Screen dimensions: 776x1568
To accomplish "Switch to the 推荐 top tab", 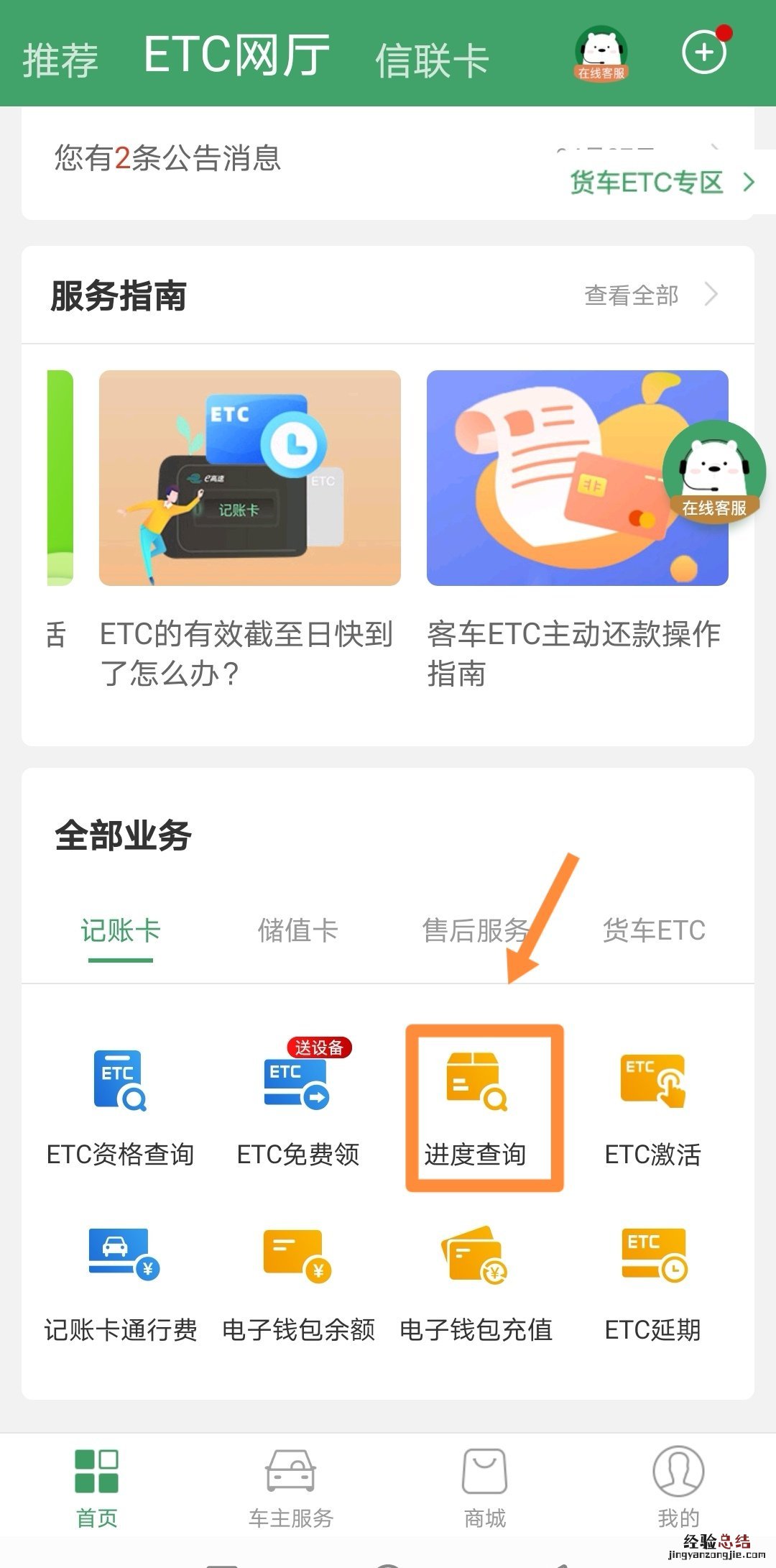I will click(x=60, y=60).
